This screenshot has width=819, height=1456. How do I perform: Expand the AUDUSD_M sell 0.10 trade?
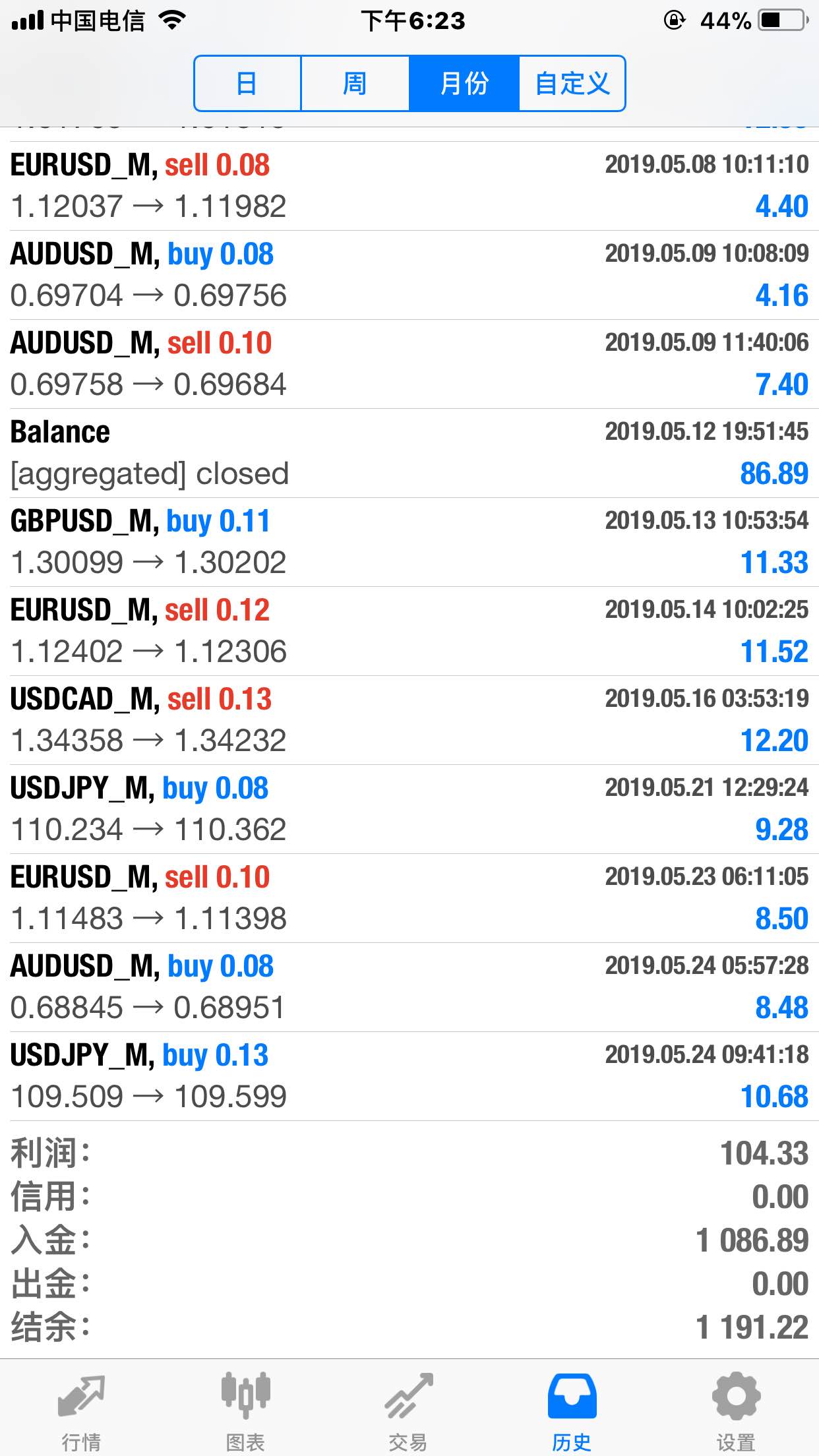tap(409, 364)
